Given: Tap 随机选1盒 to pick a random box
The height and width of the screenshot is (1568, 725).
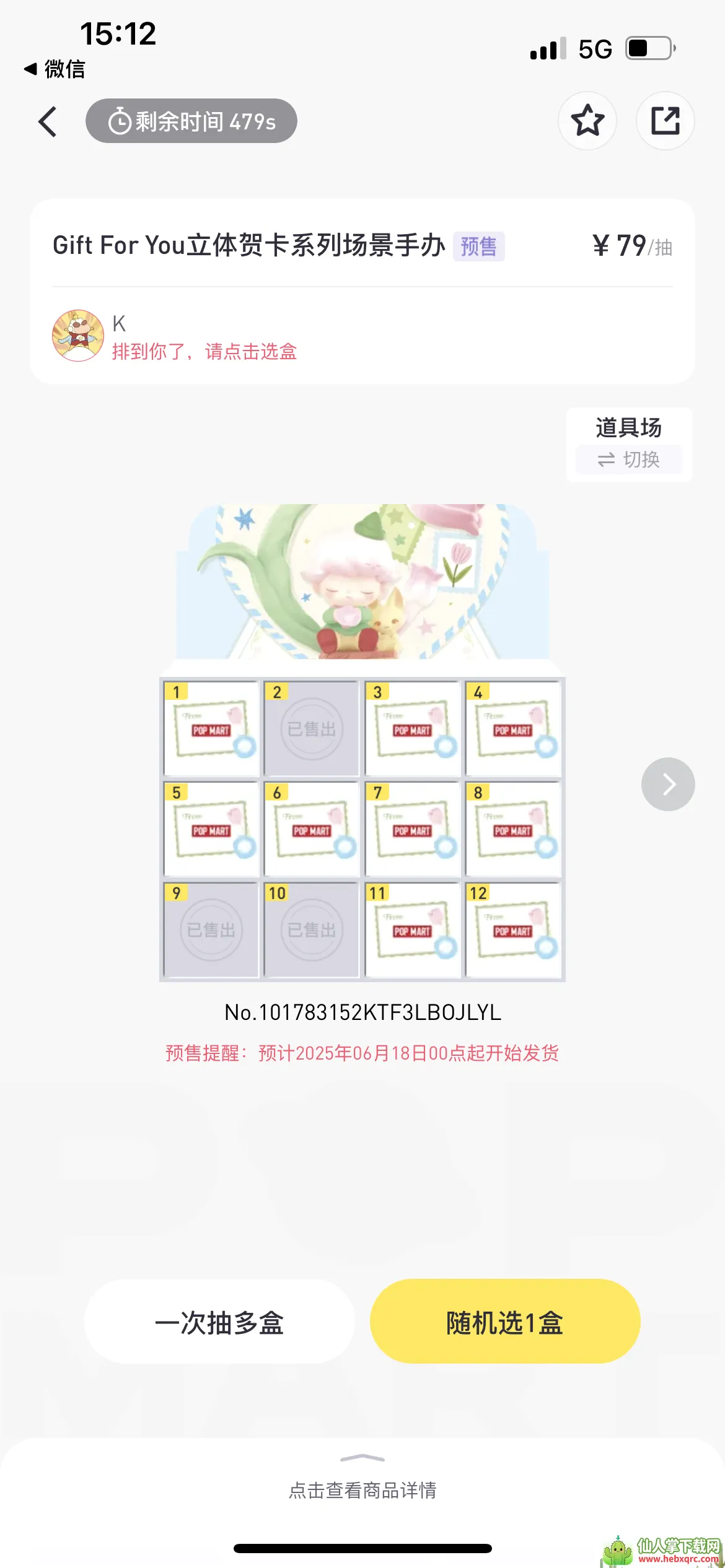Looking at the screenshot, I should point(505,1322).
